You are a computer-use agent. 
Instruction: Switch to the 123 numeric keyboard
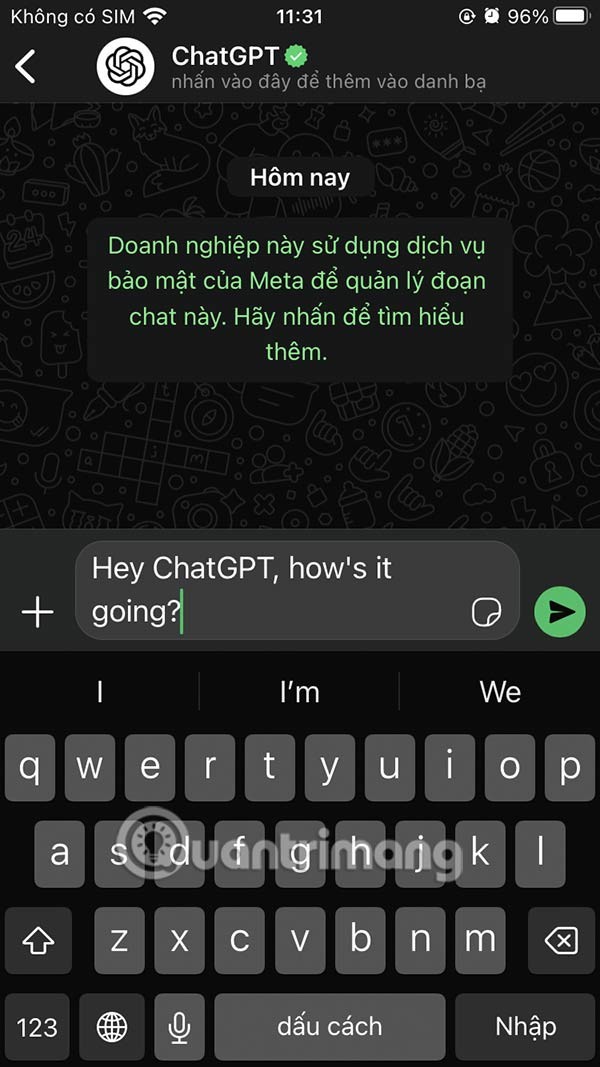pos(37,1026)
